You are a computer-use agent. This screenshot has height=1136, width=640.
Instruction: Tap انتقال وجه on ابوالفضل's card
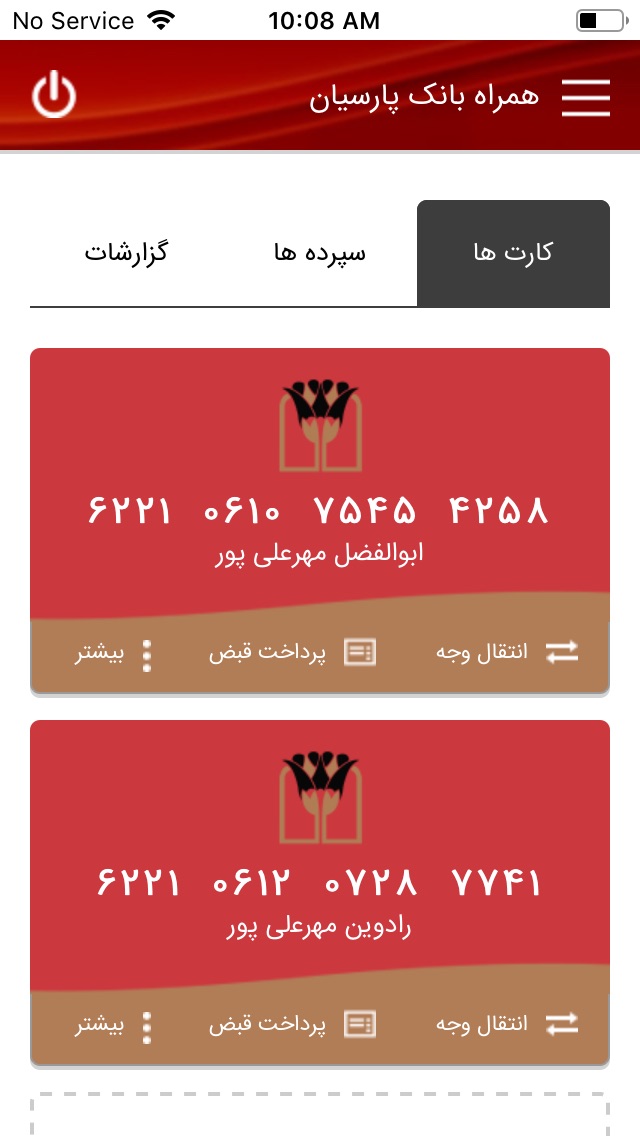[x=507, y=653]
